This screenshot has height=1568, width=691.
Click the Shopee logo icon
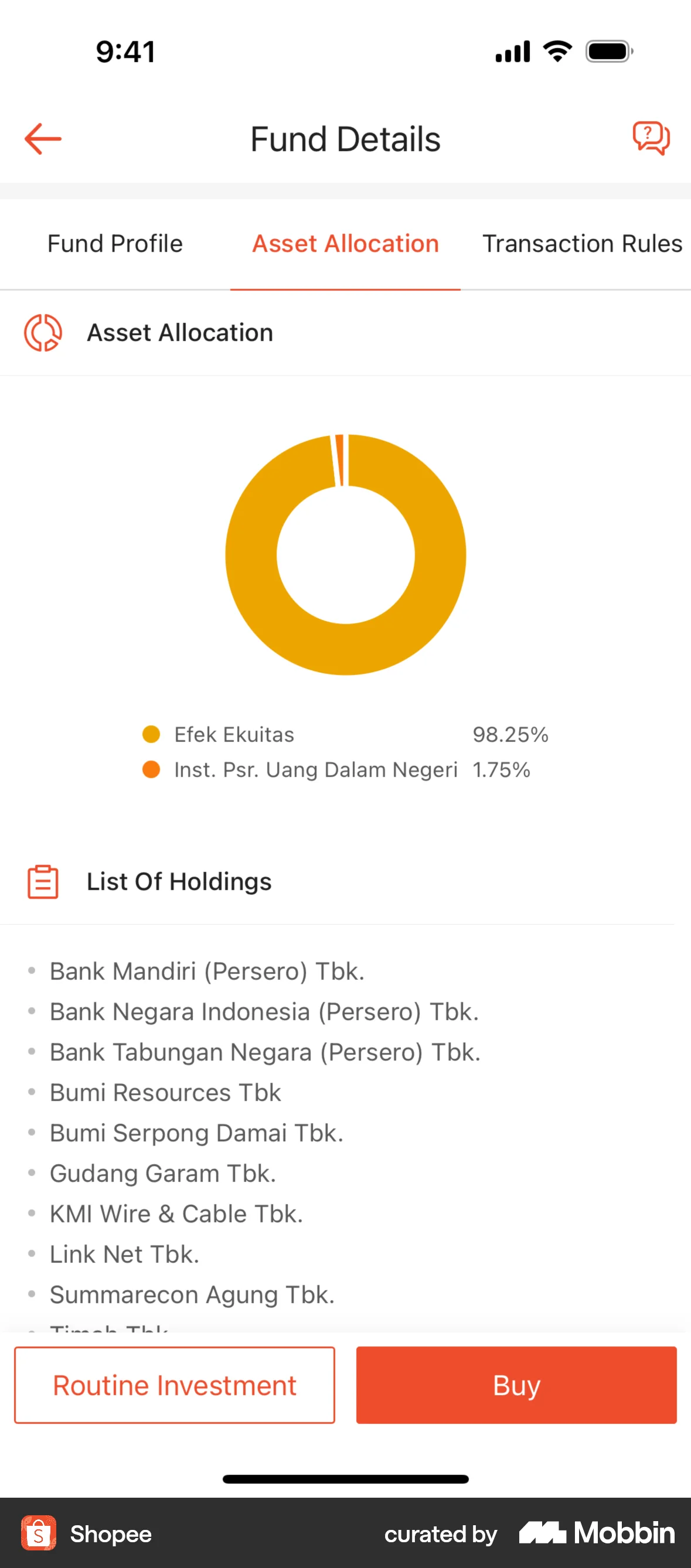tap(38, 1533)
